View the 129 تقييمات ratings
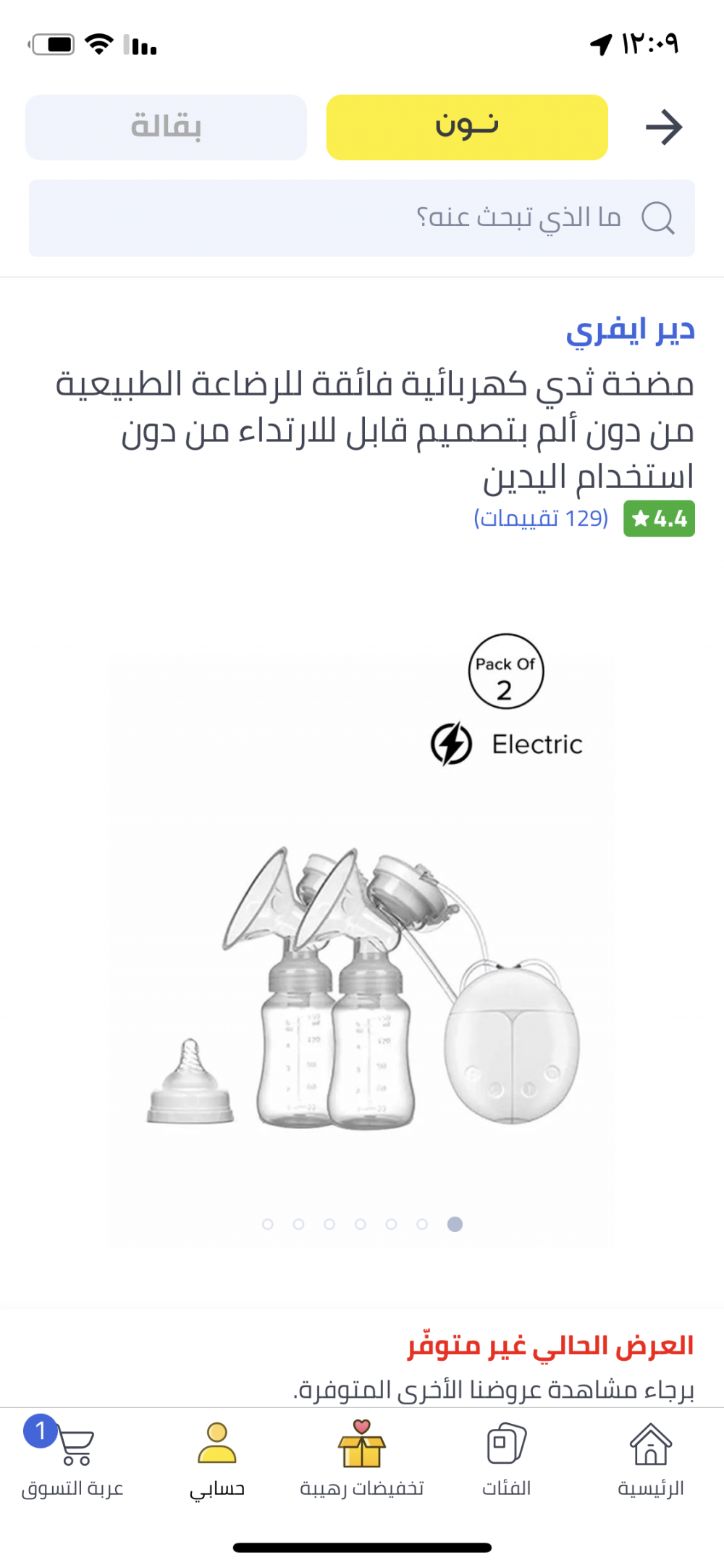 pos(541,519)
